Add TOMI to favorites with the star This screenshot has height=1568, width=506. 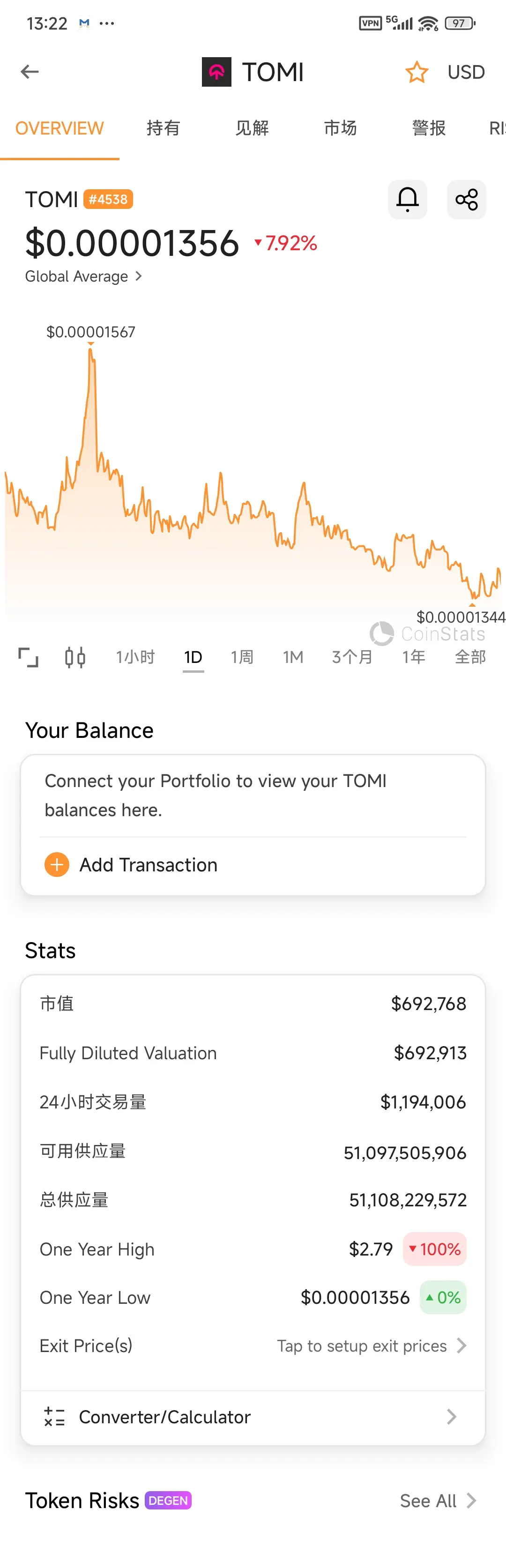pos(417,72)
